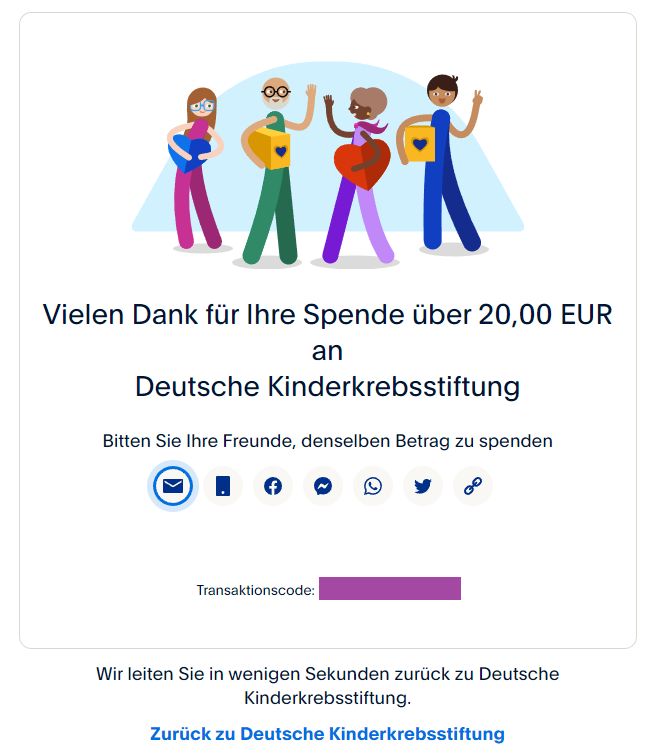Copy the donation share link
Screen dimensions: 645x753
tap(473, 486)
